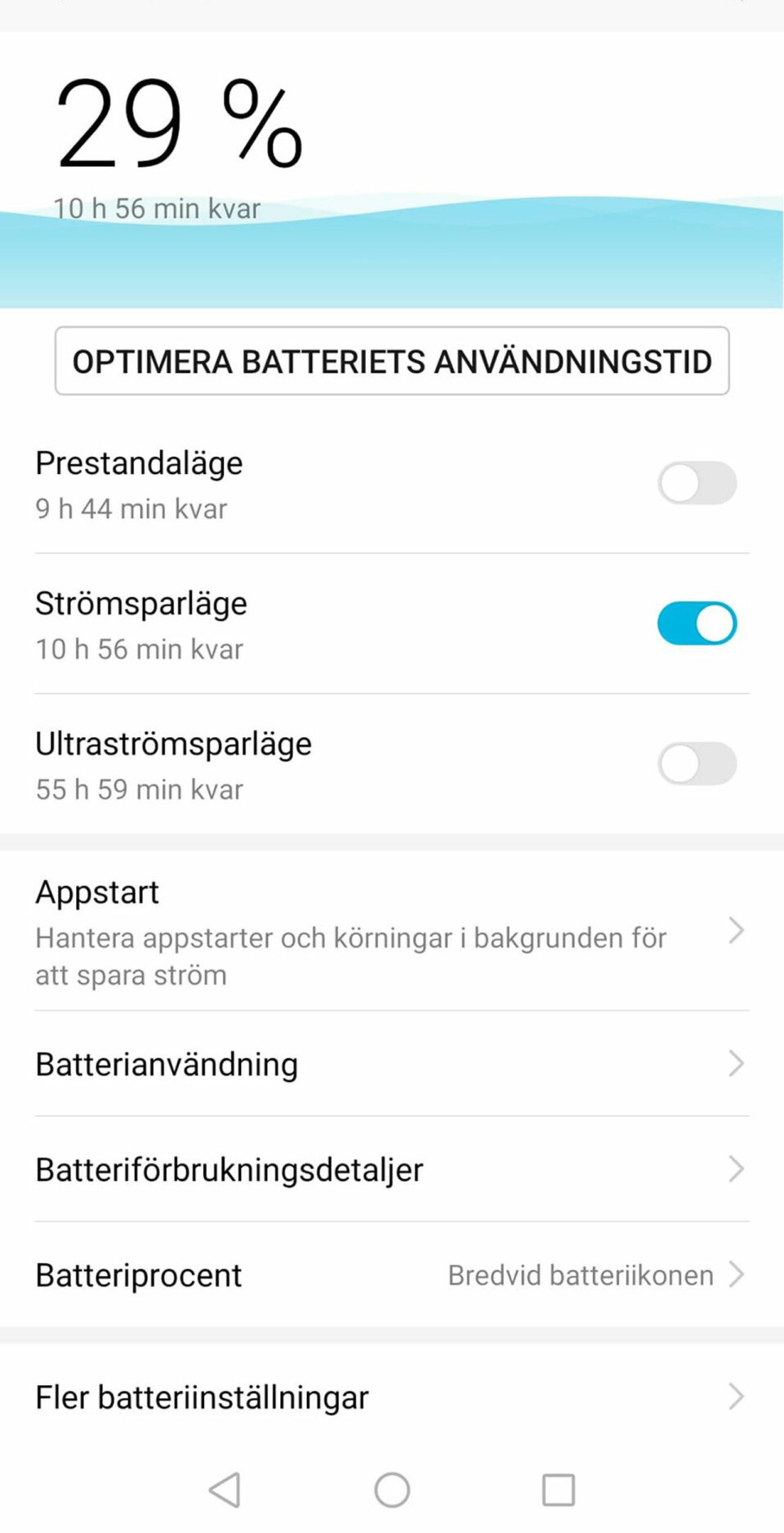
Task: Tap Optimera batteriets användningstid button
Action: (392, 361)
